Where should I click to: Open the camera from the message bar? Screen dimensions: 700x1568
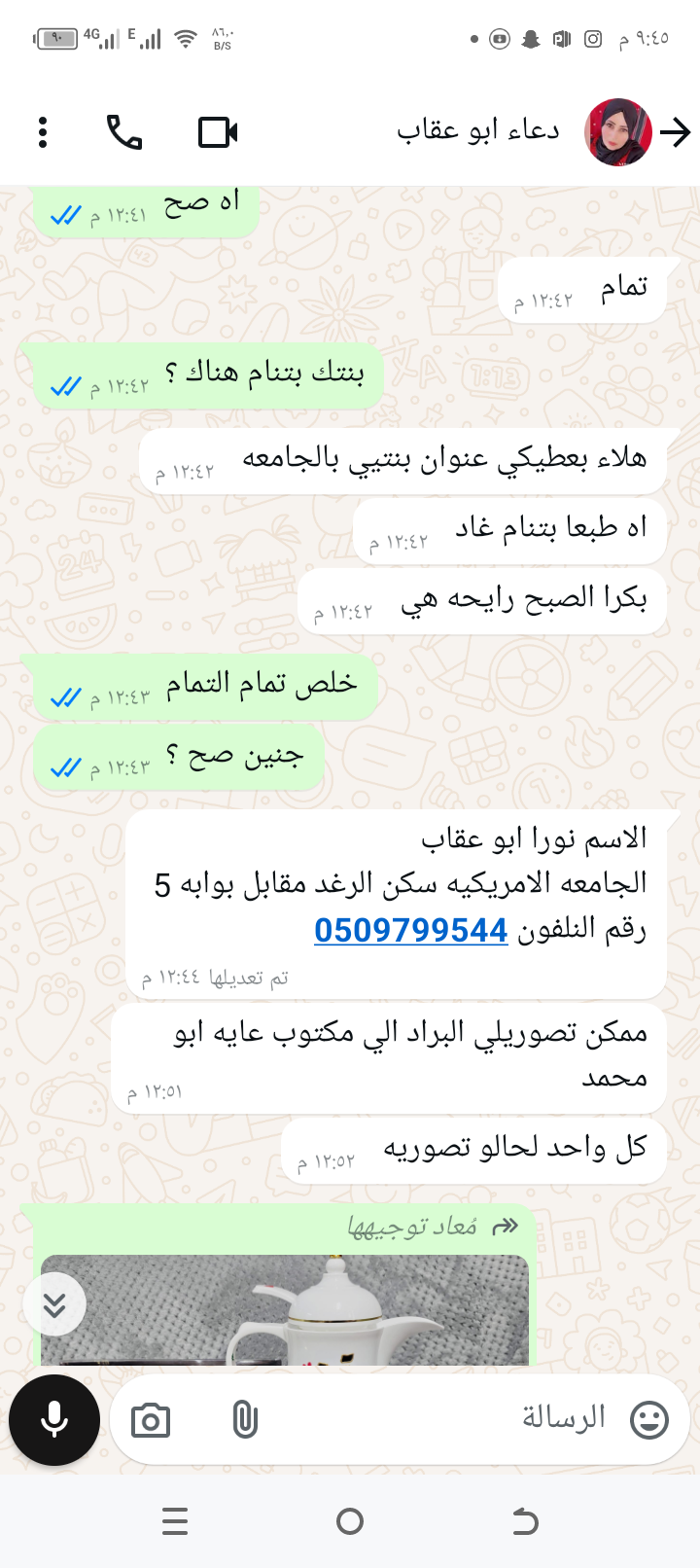pos(151,1421)
